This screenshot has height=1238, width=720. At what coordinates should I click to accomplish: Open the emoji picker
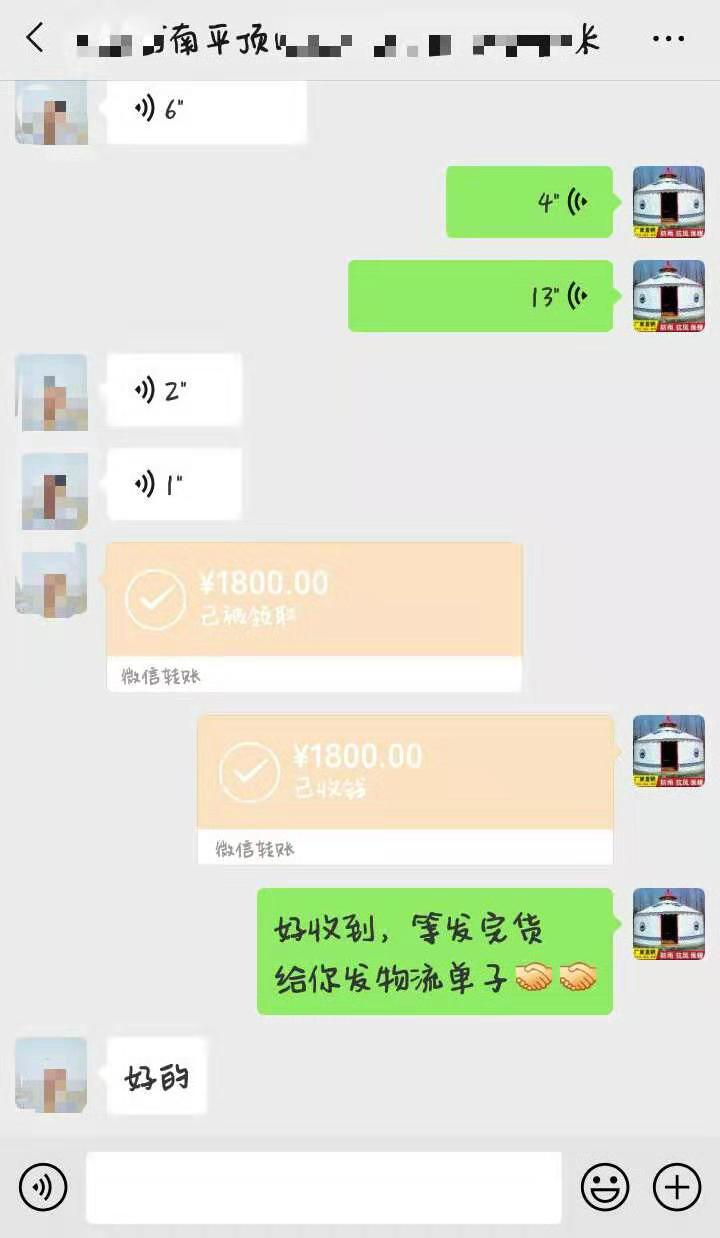point(605,1187)
